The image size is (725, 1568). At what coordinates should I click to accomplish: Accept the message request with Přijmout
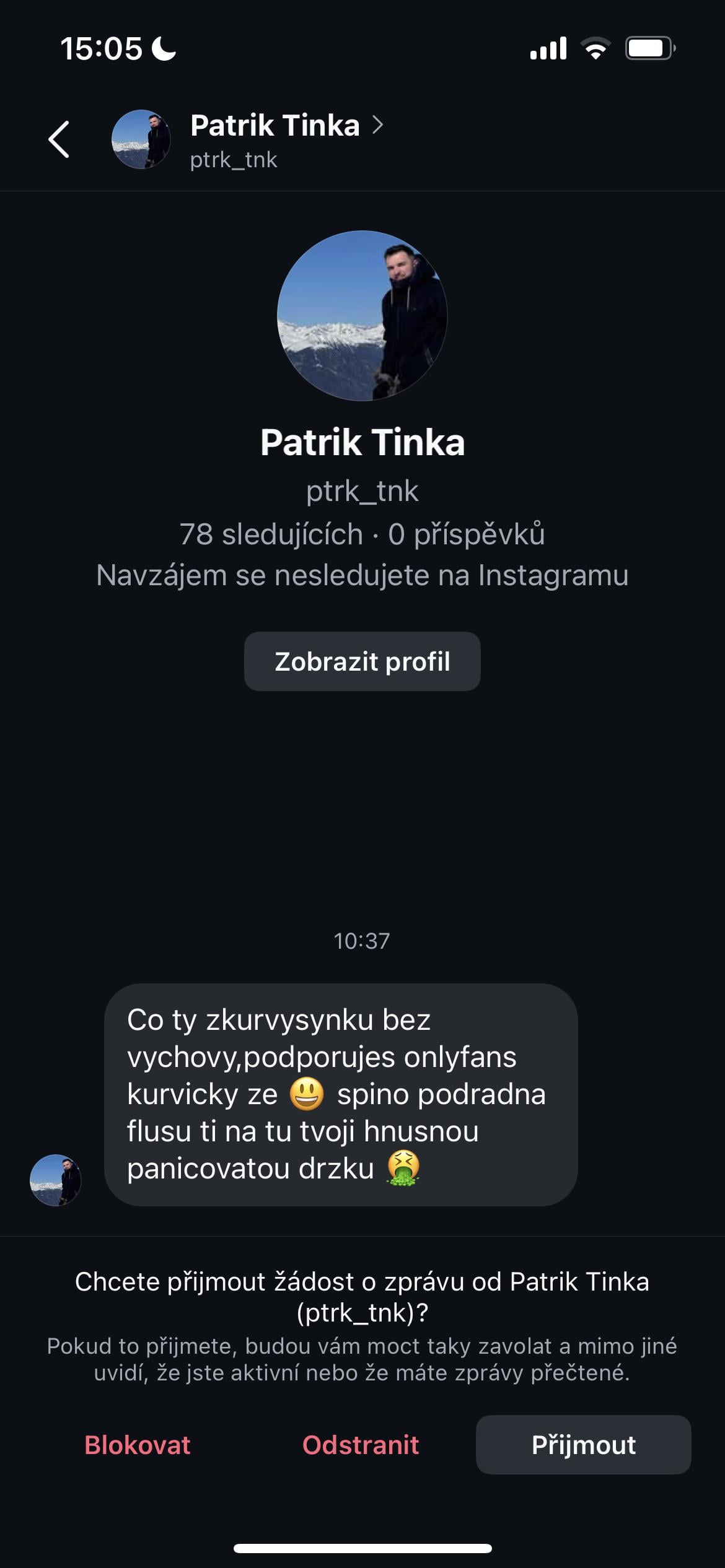[583, 1445]
